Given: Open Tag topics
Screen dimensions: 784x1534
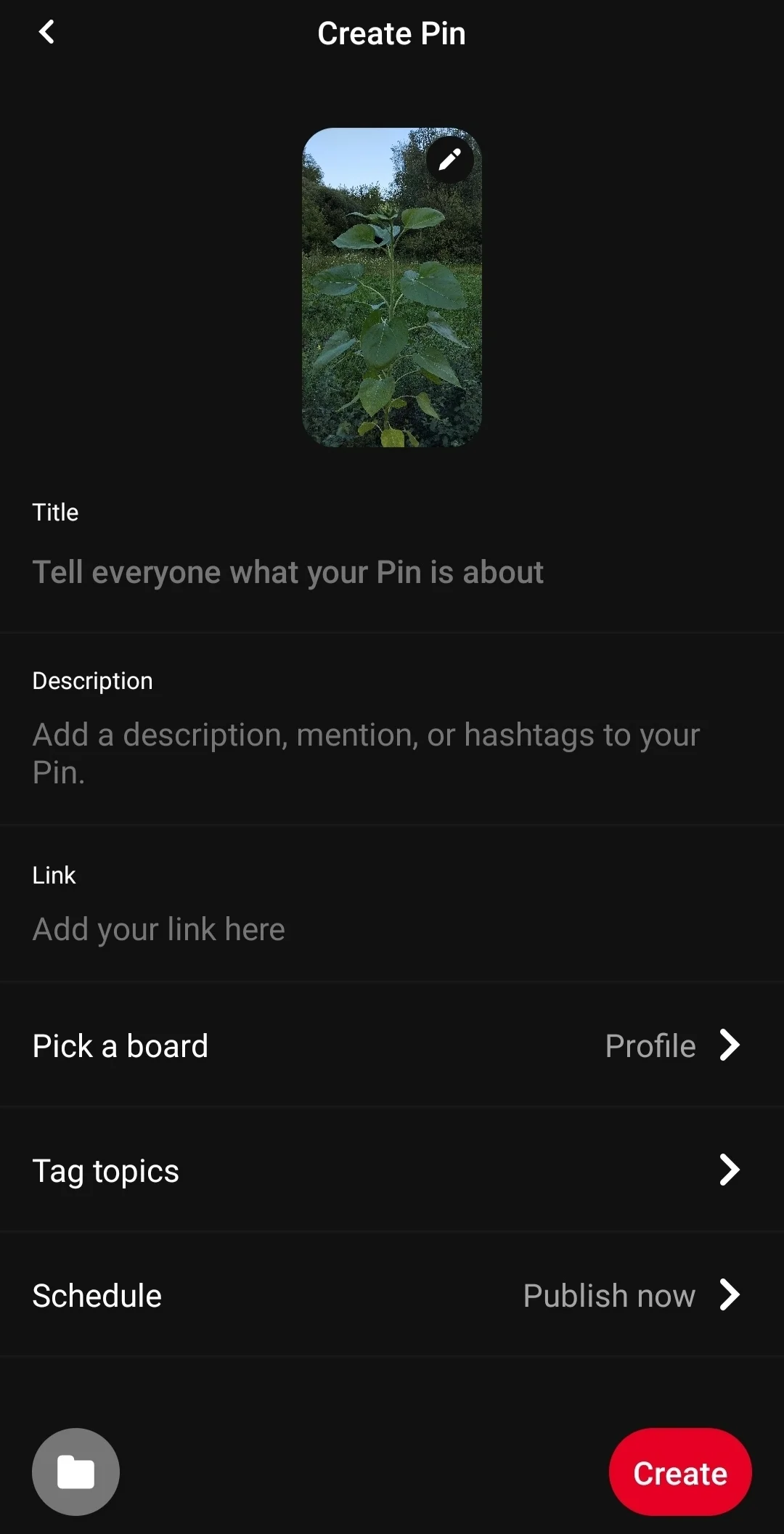Looking at the screenshot, I should pyautogui.click(x=392, y=1170).
